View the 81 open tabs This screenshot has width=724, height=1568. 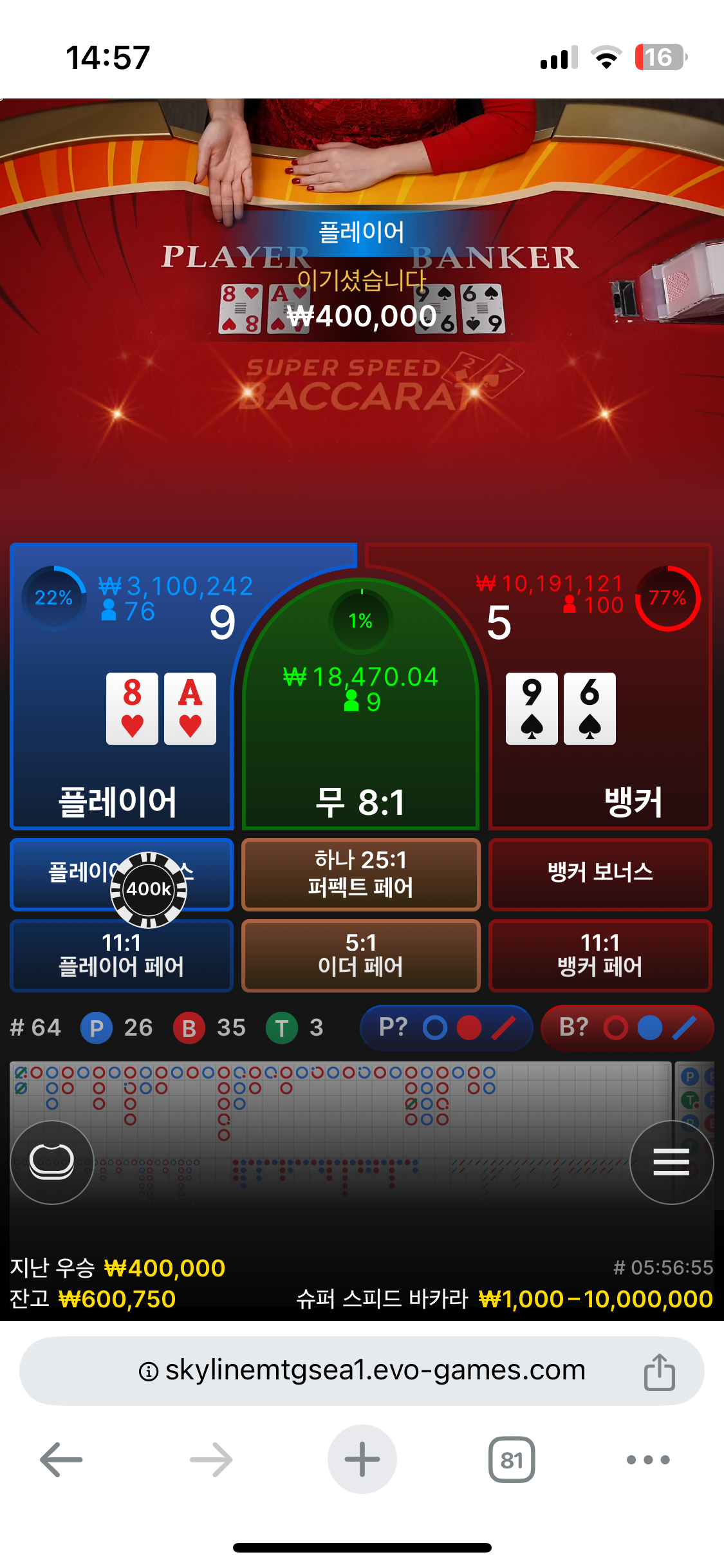coord(512,1459)
